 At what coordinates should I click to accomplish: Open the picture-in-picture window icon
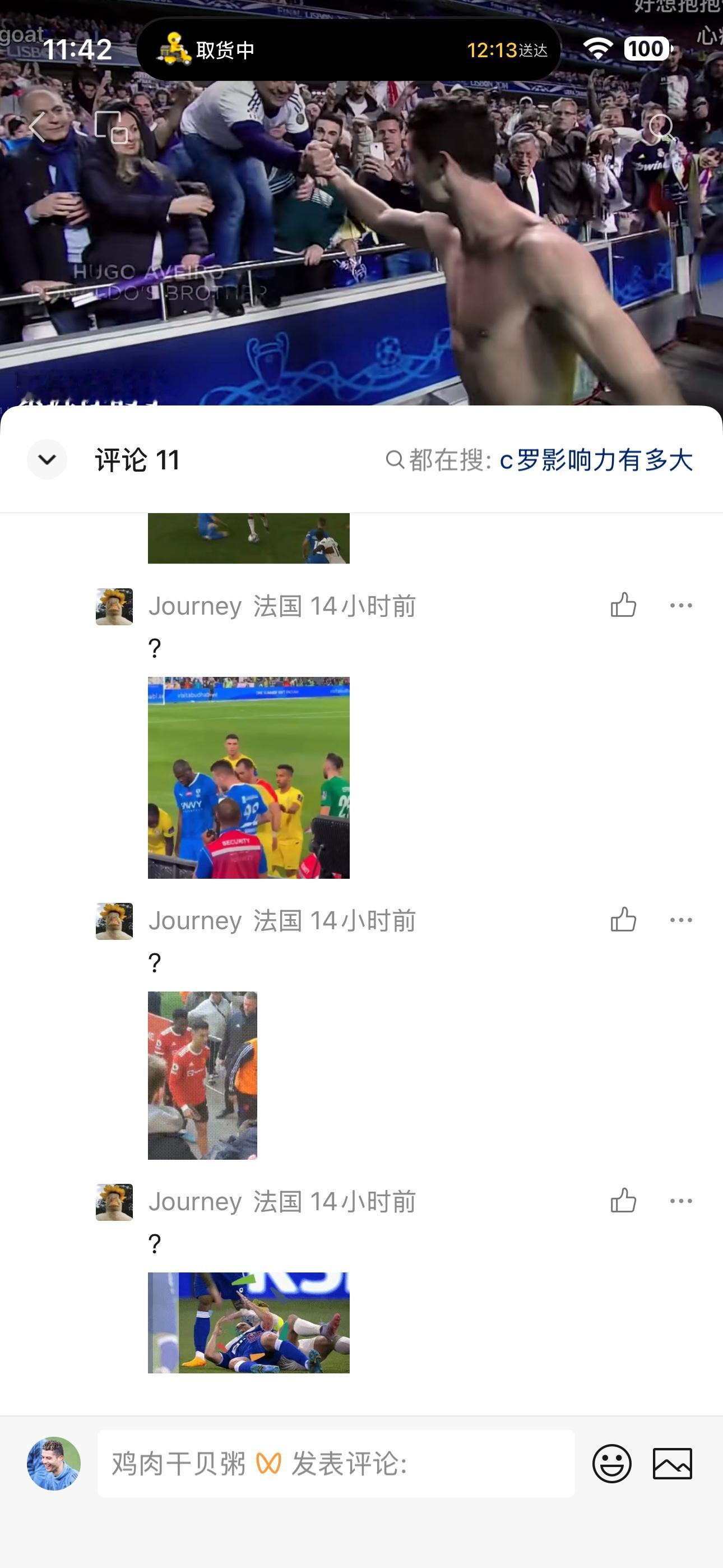coord(112,127)
